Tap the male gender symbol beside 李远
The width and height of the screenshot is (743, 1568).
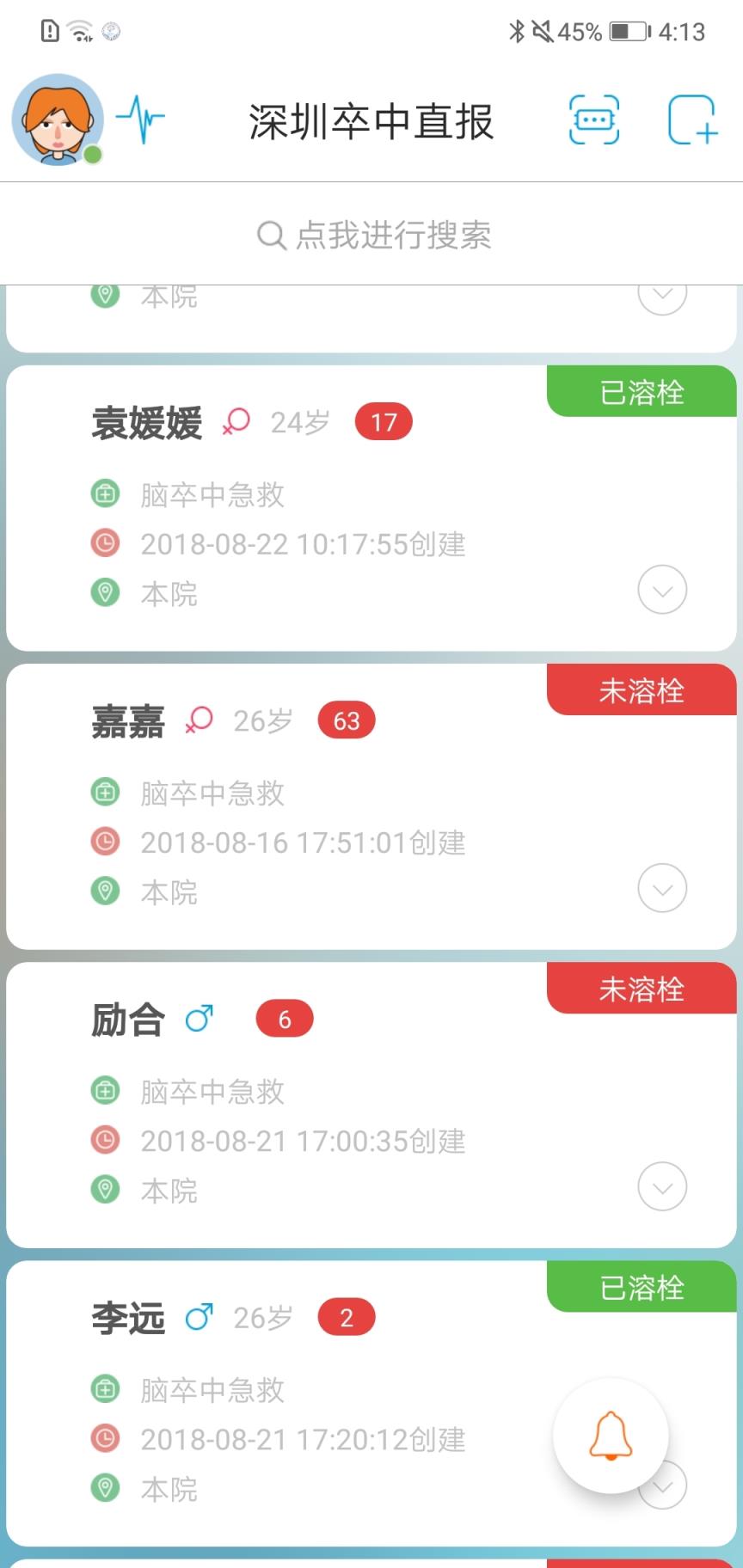200,1314
